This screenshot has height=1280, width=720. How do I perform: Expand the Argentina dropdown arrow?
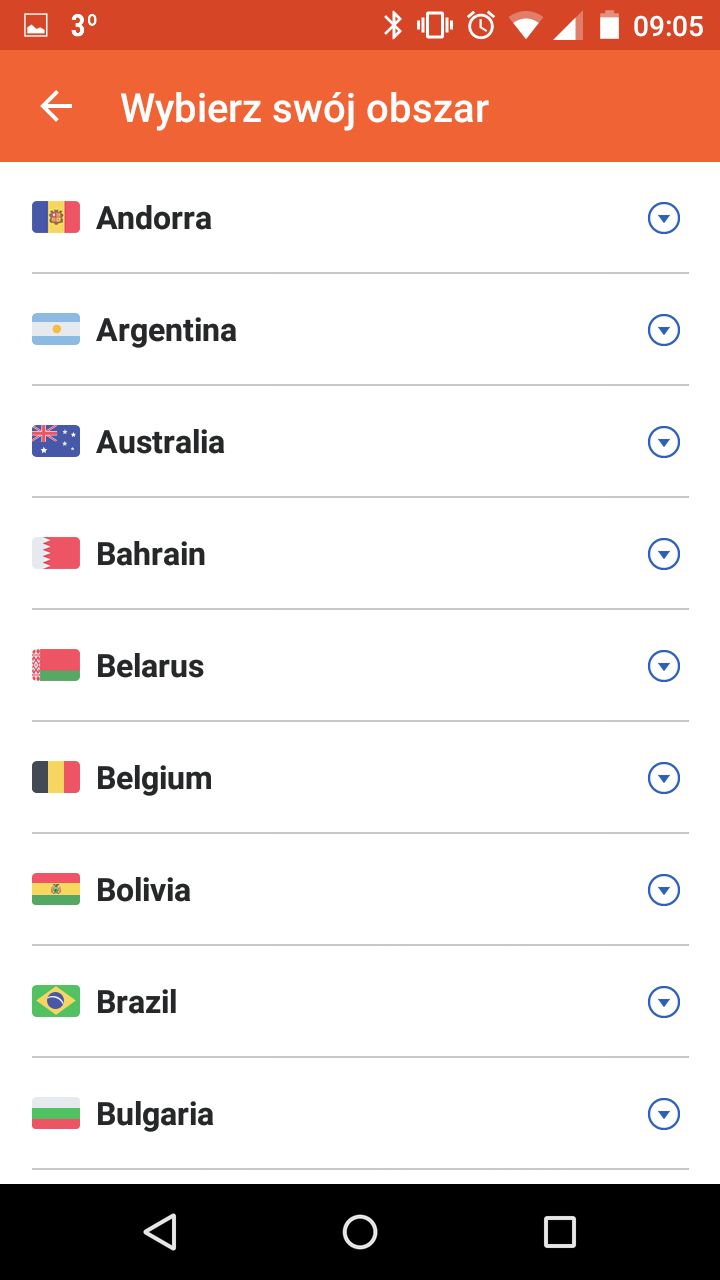664,330
